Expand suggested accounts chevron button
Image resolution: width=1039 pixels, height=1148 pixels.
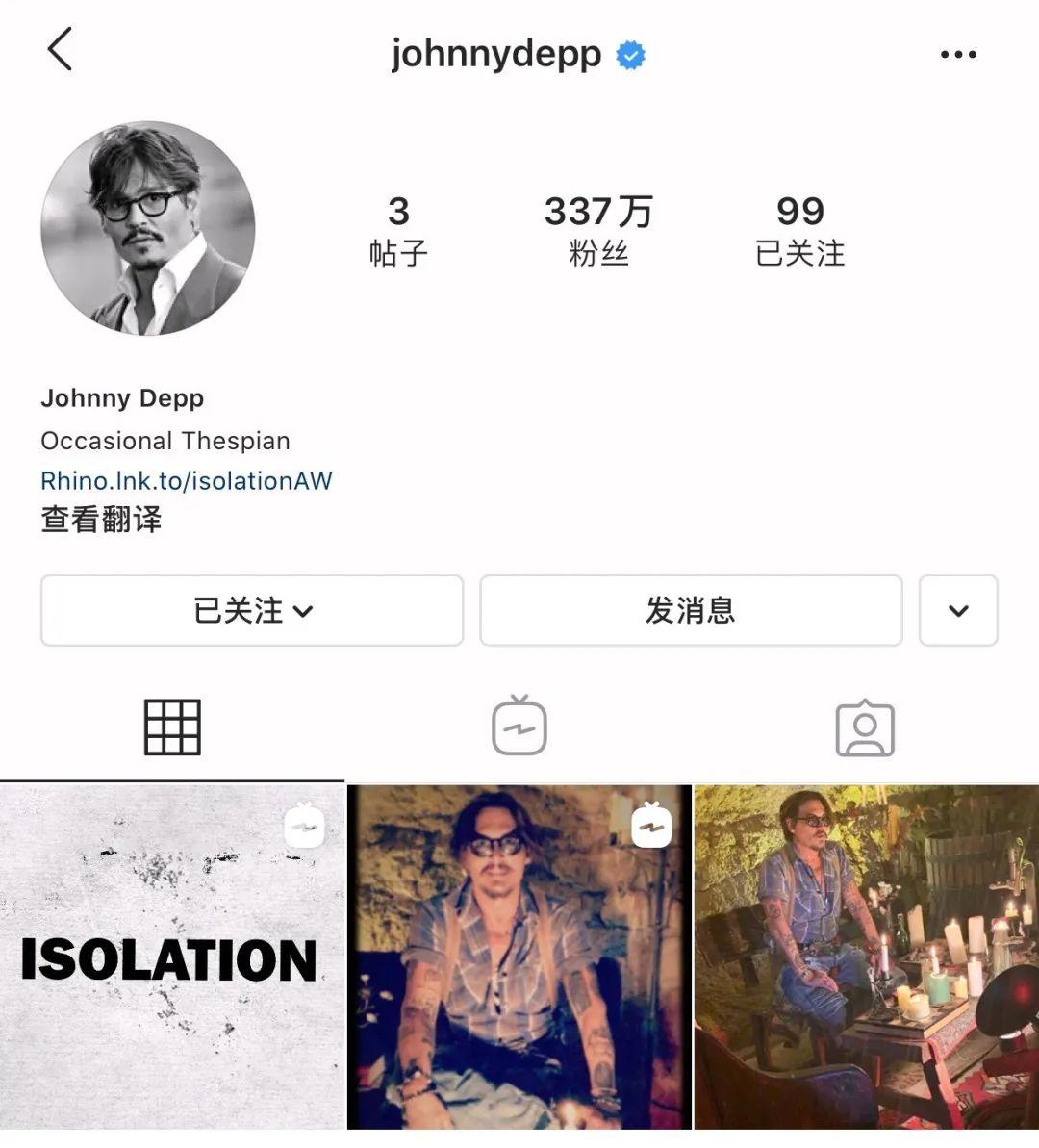958,610
